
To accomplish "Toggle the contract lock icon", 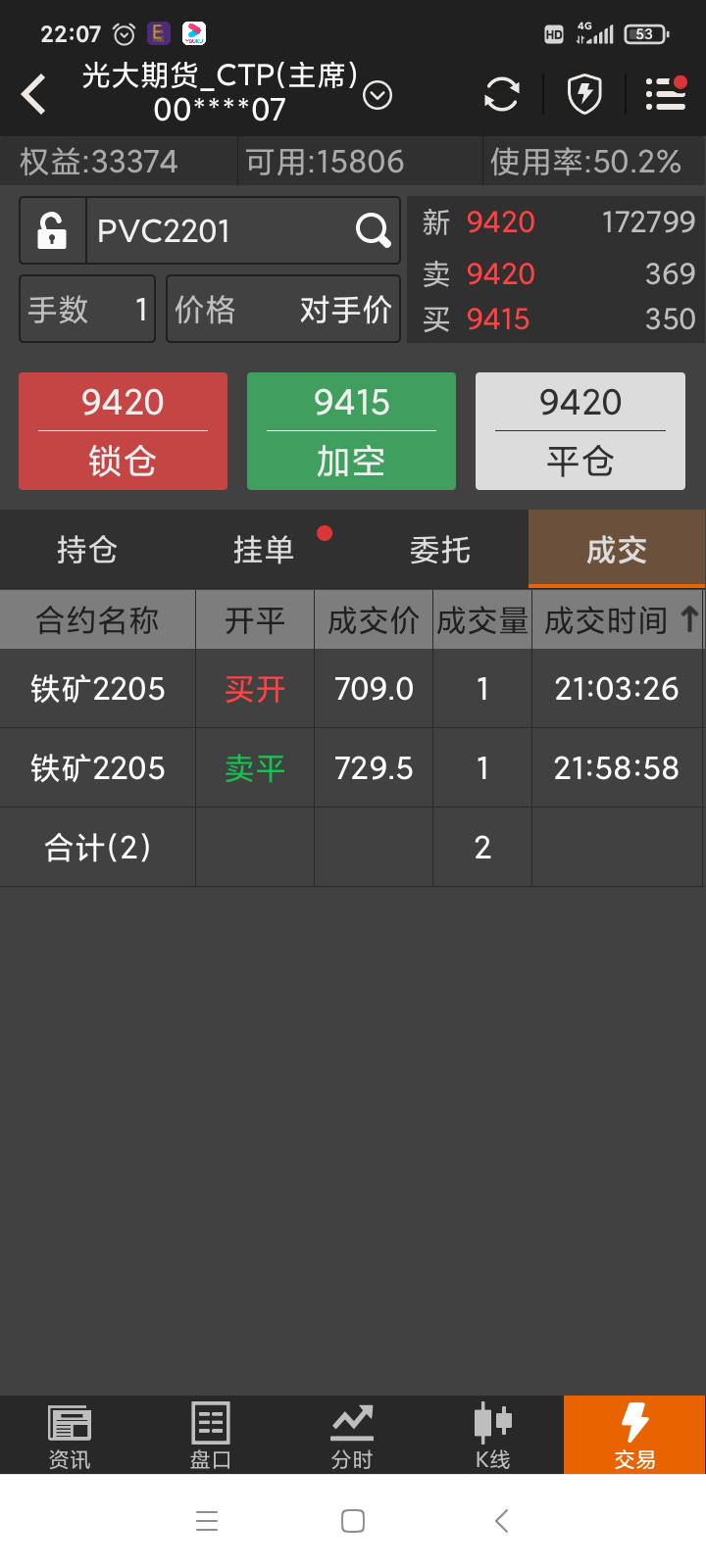I will 53,231.
